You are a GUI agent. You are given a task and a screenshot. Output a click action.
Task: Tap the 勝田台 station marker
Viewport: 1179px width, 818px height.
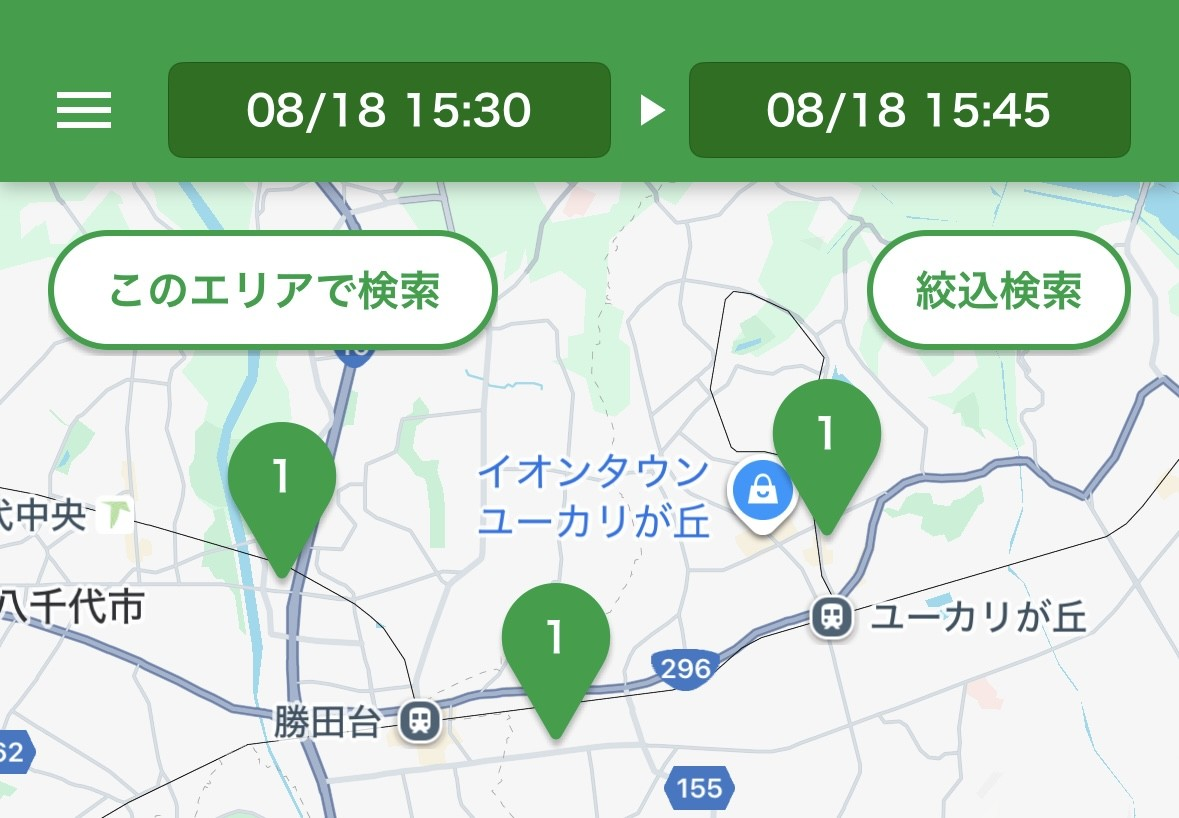(x=421, y=721)
